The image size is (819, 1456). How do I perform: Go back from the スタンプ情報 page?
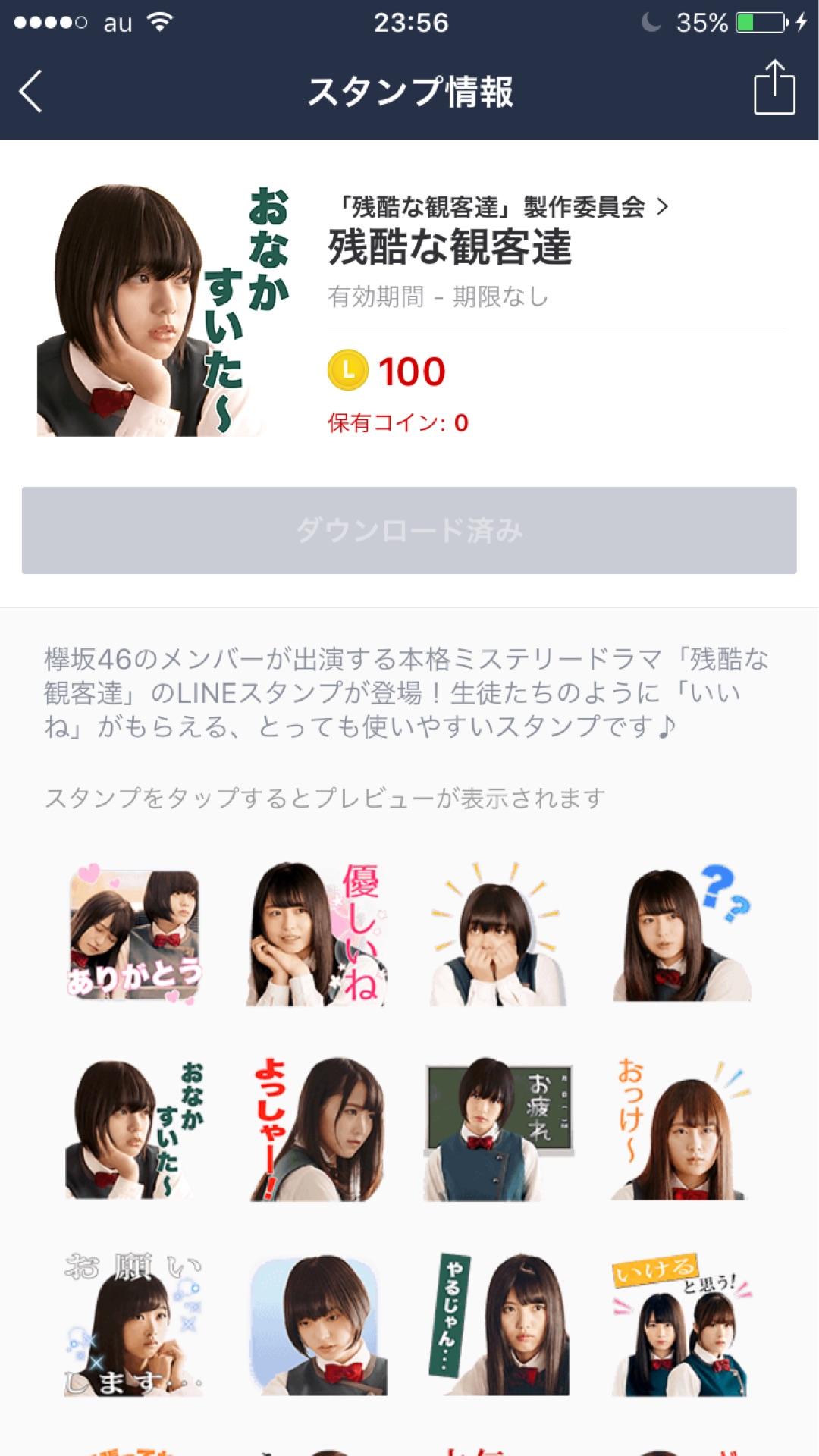click(32, 92)
